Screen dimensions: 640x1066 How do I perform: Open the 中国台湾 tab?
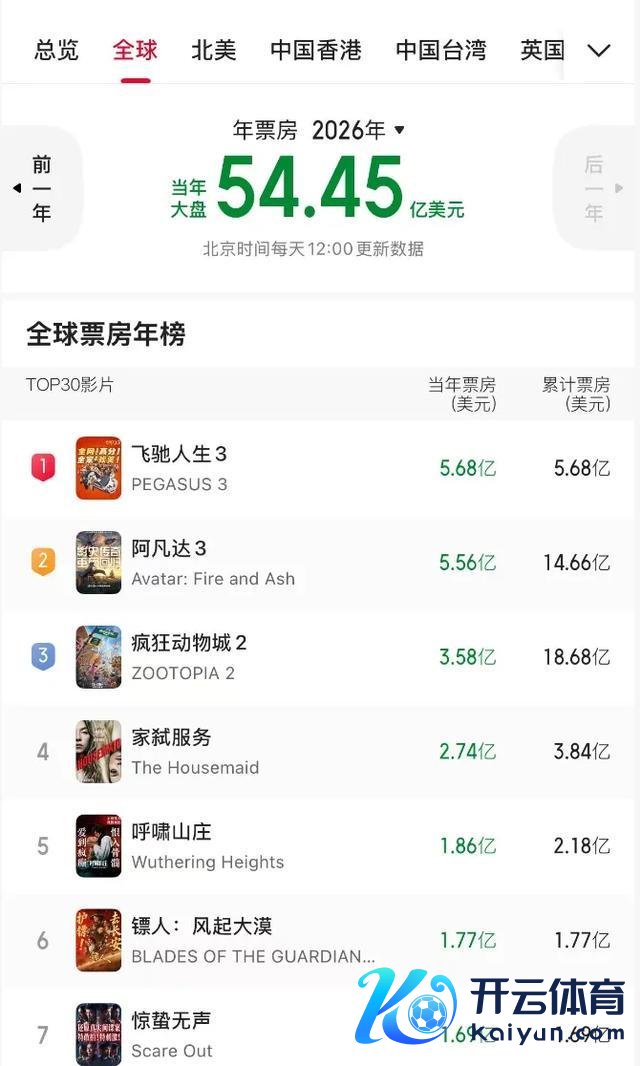click(x=441, y=50)
